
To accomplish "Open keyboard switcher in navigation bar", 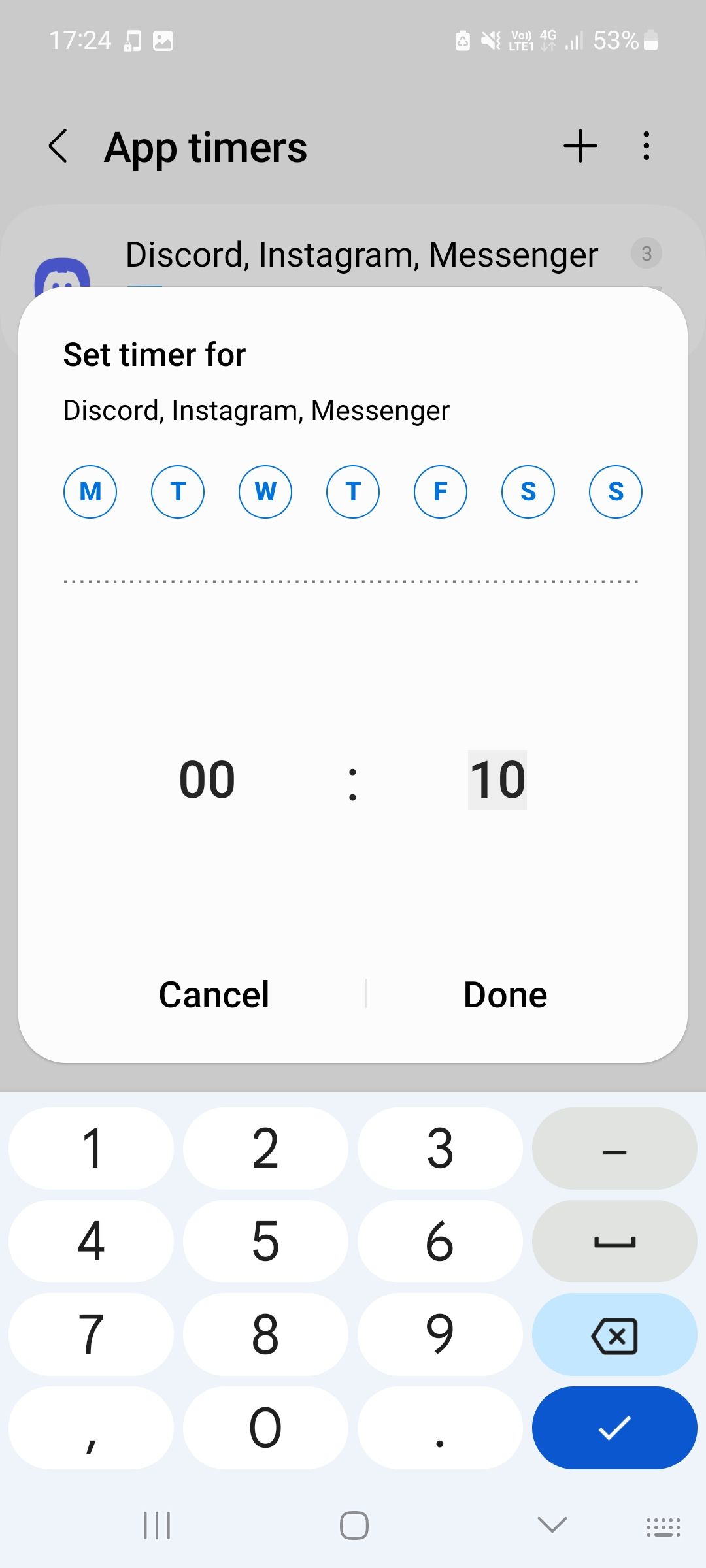I will [x=663, y=1527].
